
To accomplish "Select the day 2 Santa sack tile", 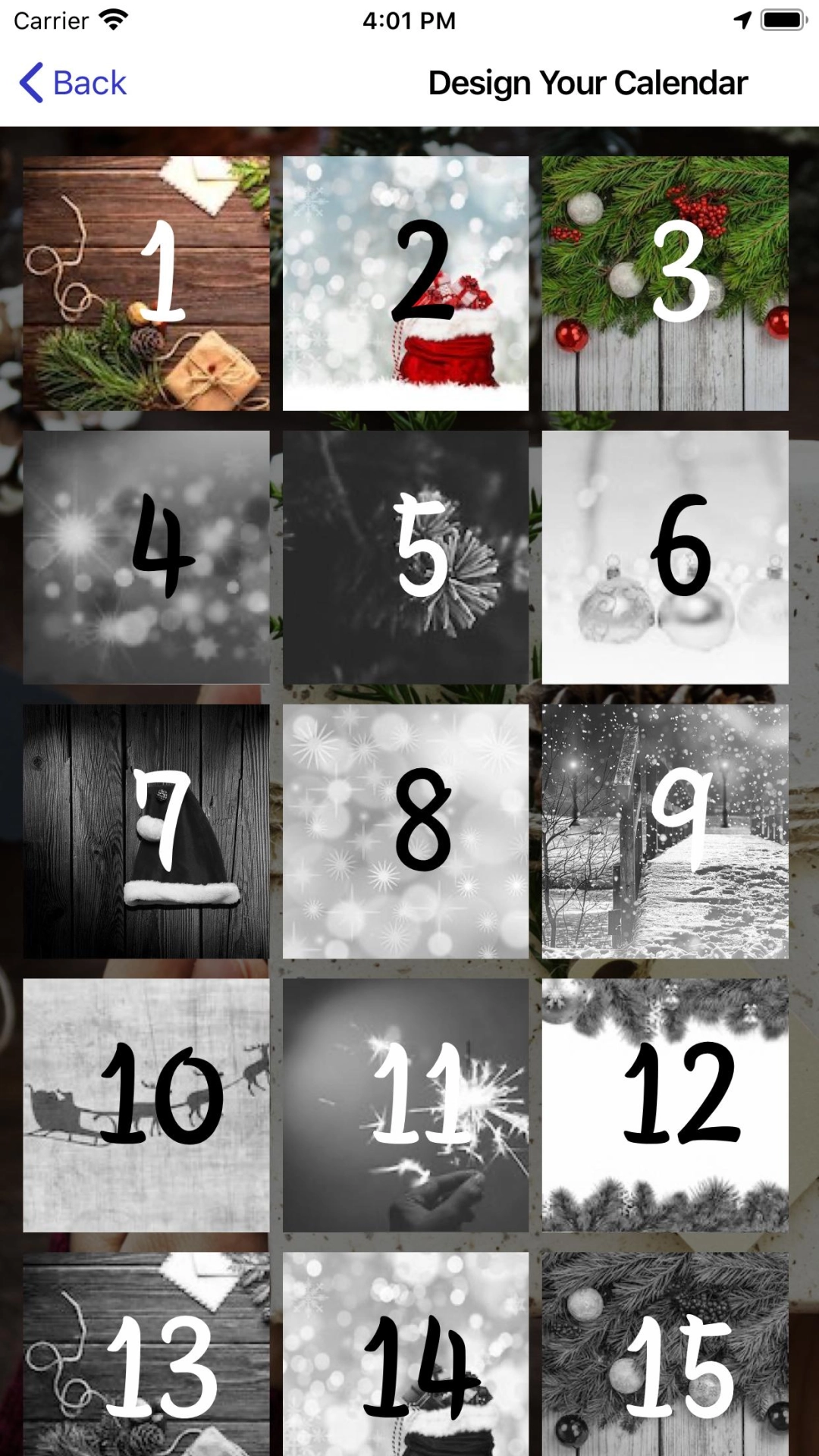I will pos(406,283).
